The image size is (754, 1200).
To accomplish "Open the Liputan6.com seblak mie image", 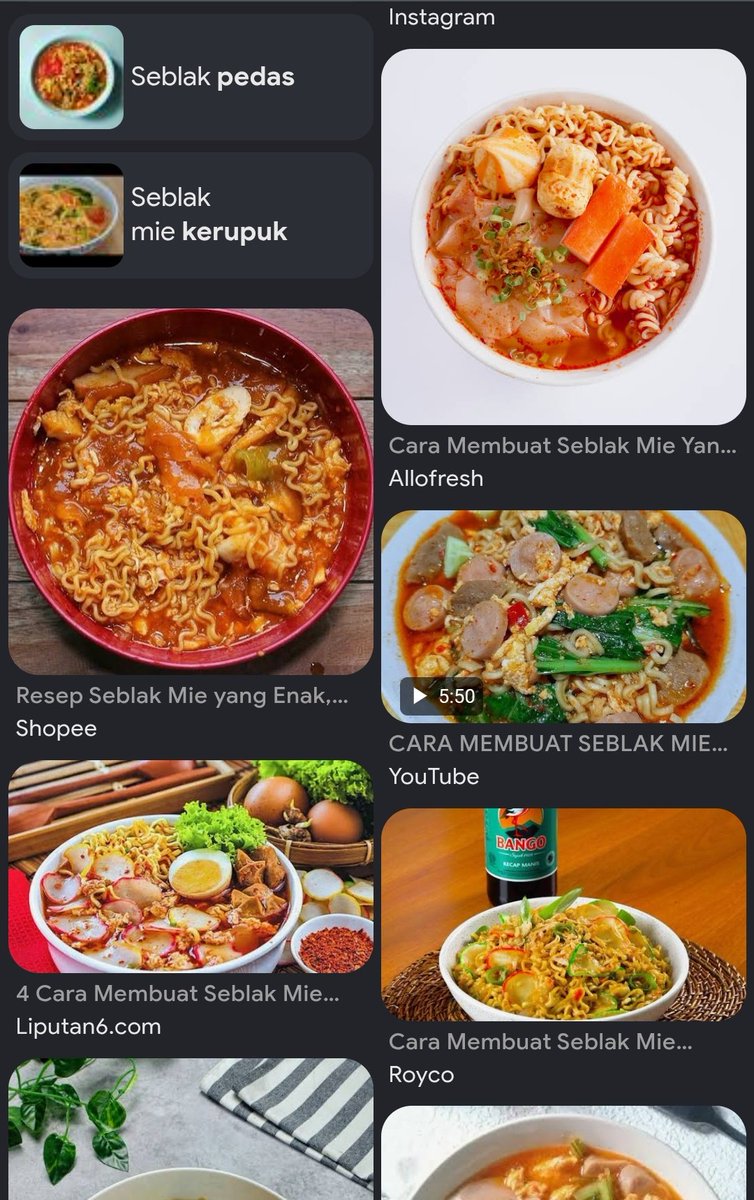I will tap(191, 867).
